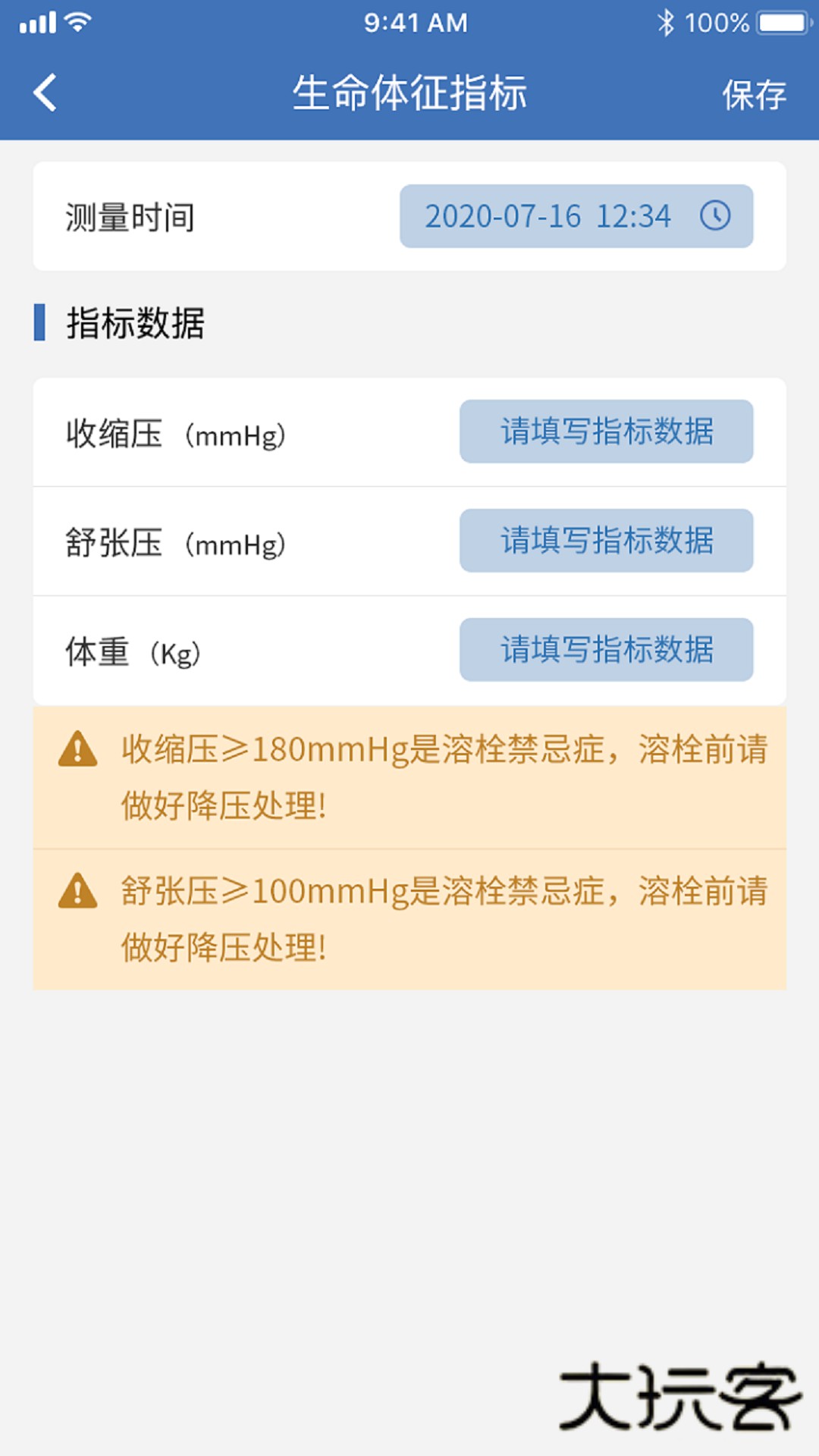Image resolution: width=819 pixels, height=1456 pixels.
Task: Tap the back chevron arrow
Action: pos(43,93)
